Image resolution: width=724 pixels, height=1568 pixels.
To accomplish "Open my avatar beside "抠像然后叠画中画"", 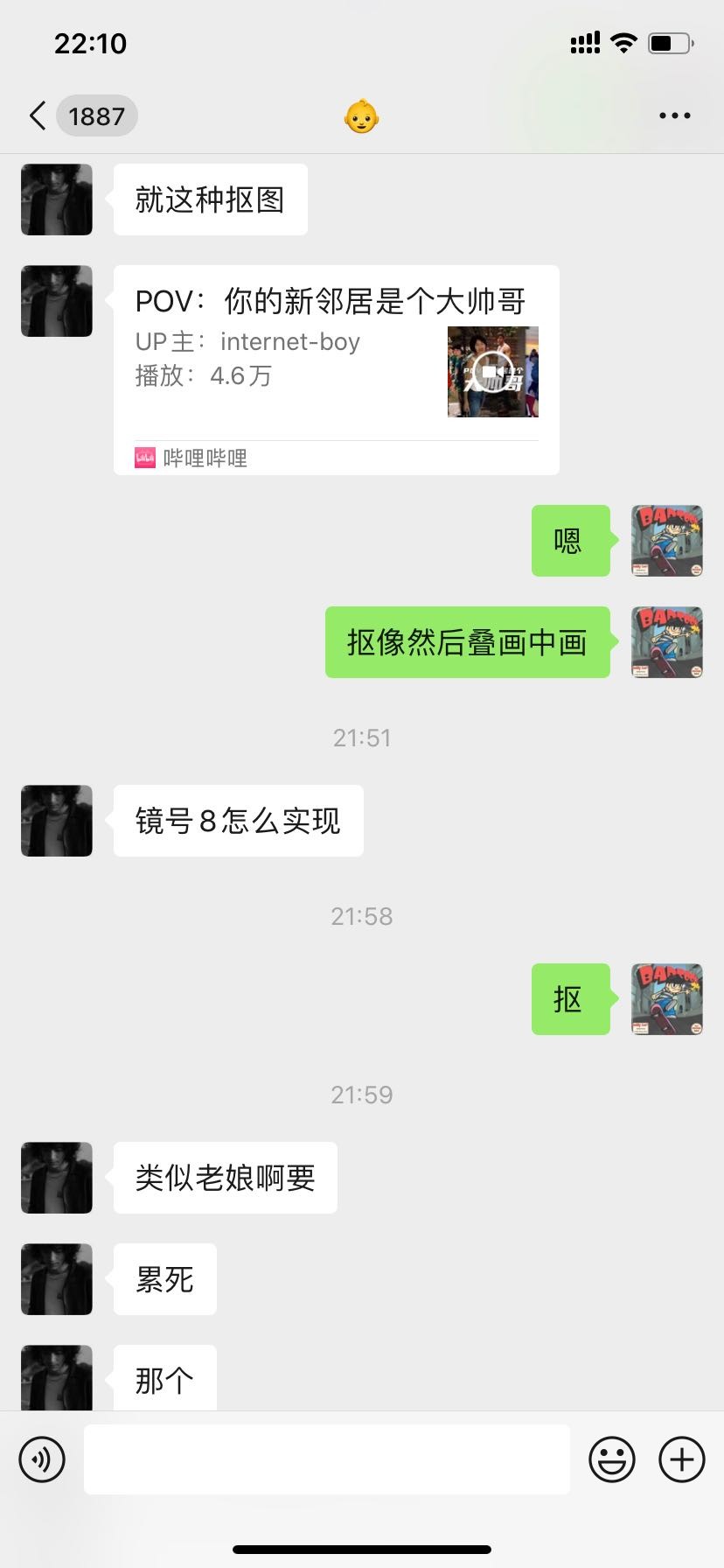I will pos(667,642).
